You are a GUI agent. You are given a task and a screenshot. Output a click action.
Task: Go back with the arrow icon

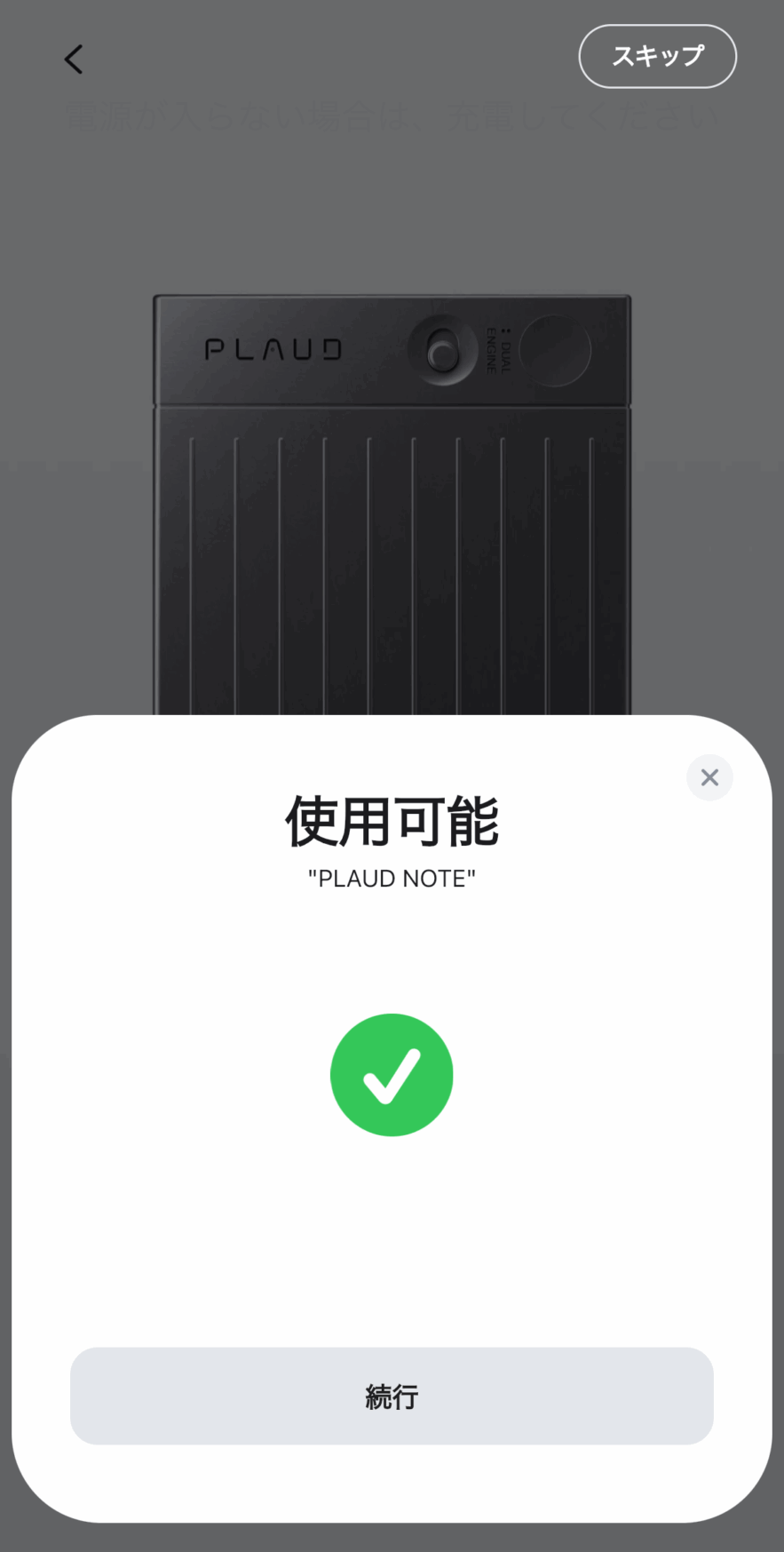pyautogui.click(x=74, y=60)
